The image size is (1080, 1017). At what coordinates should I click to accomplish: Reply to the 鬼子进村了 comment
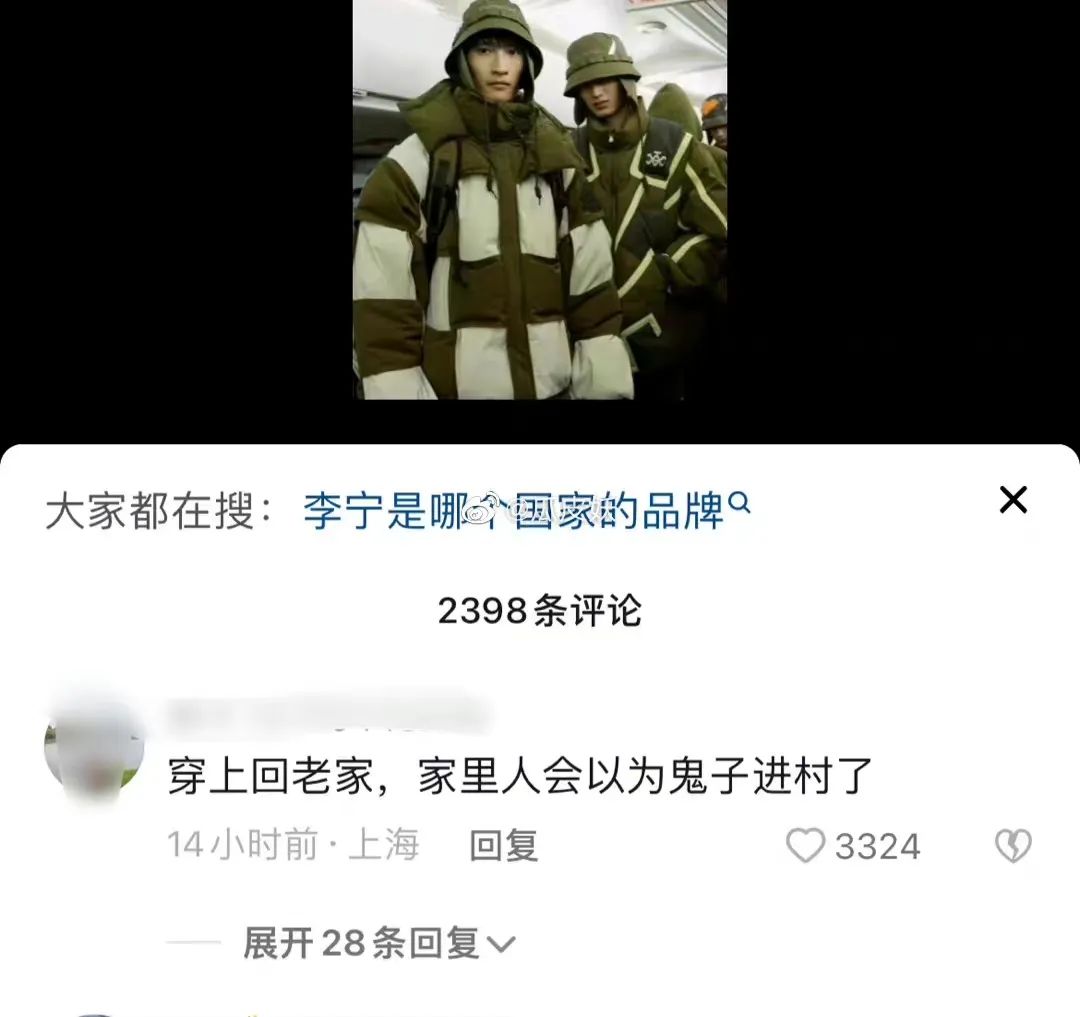point(504,847)
